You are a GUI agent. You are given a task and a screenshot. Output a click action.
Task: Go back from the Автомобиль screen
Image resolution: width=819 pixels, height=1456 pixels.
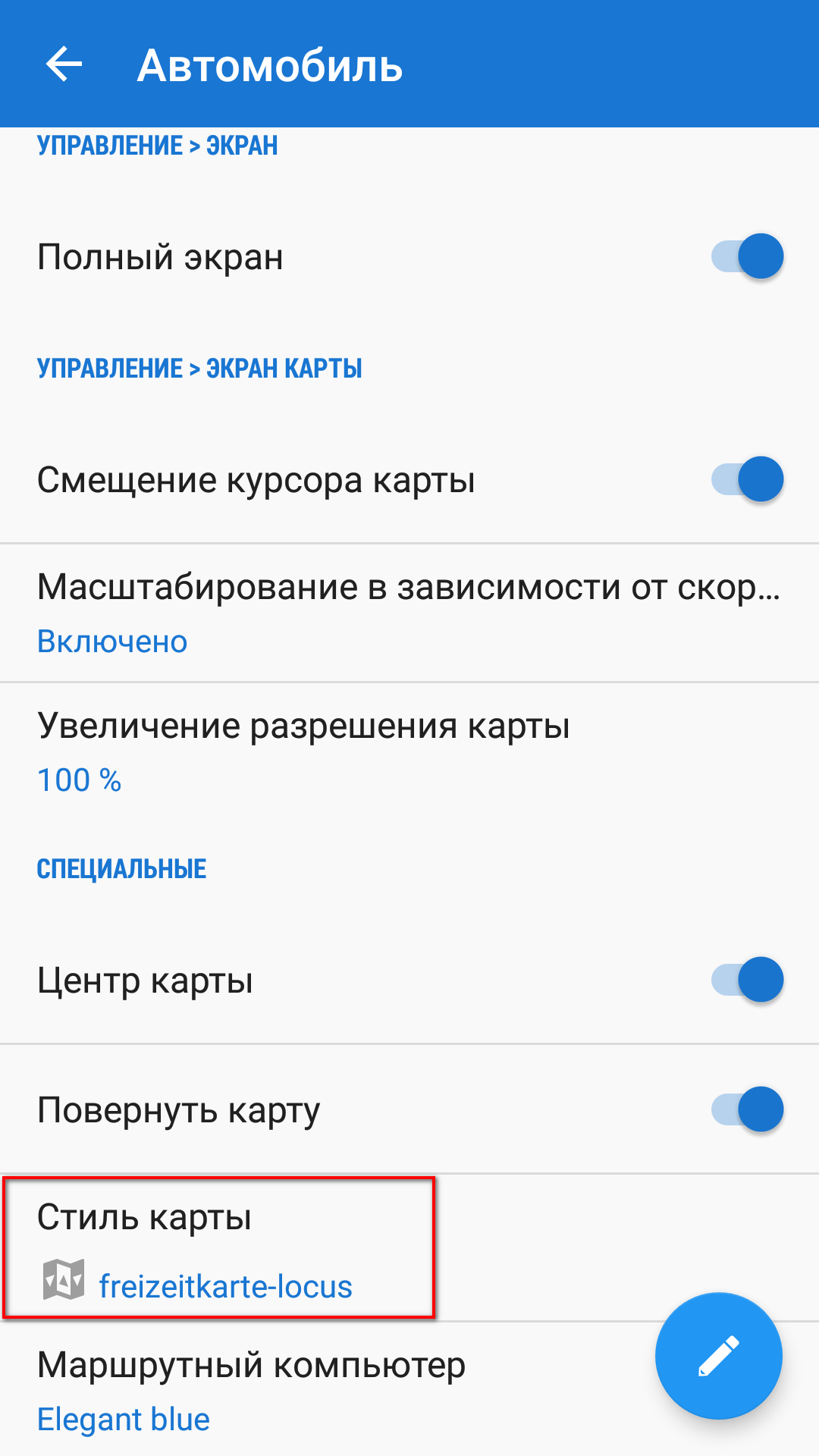click(x=64, y=64)
